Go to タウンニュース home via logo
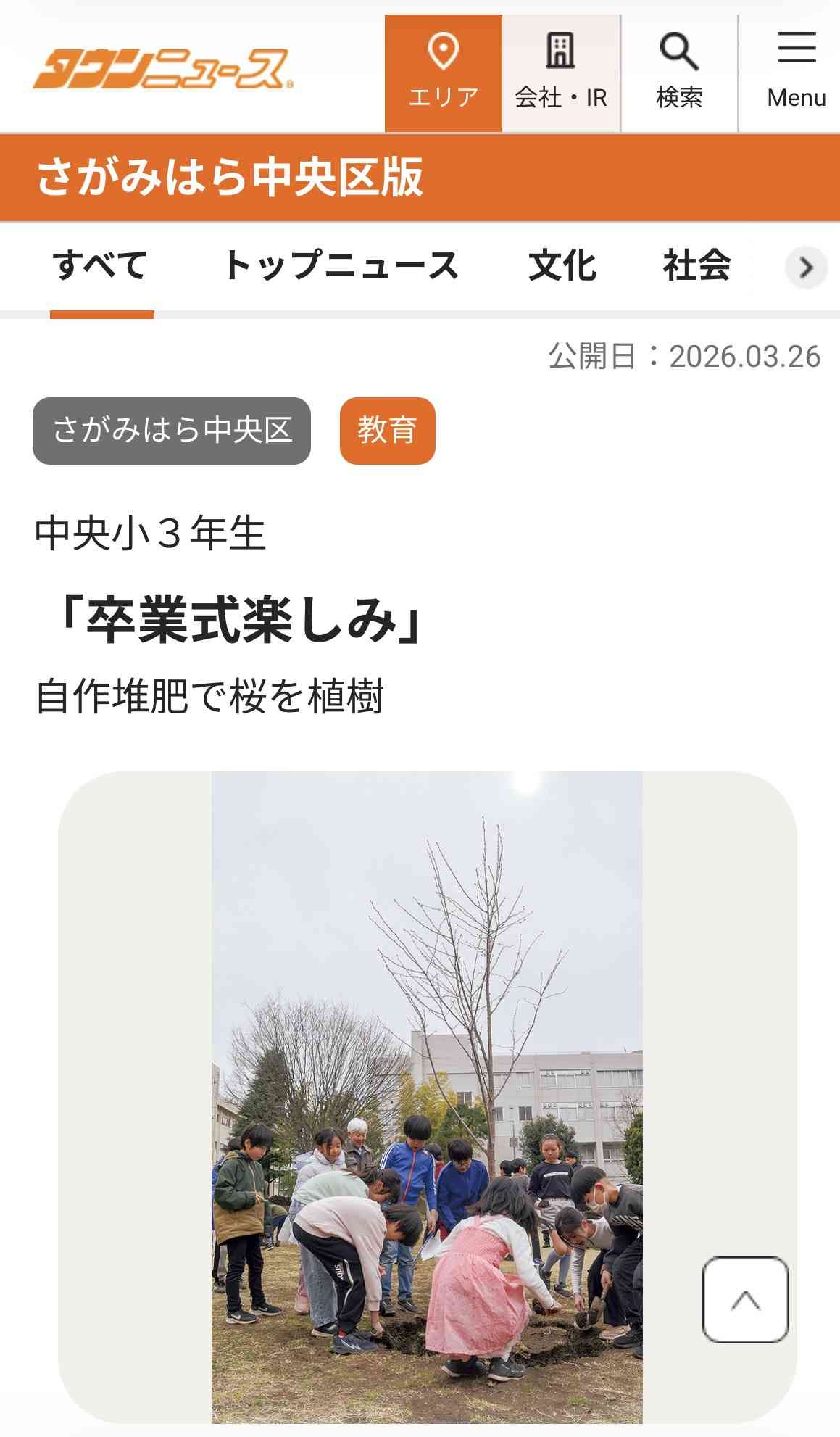Screen dimensions: 840x1437 (x=164, y=70)
